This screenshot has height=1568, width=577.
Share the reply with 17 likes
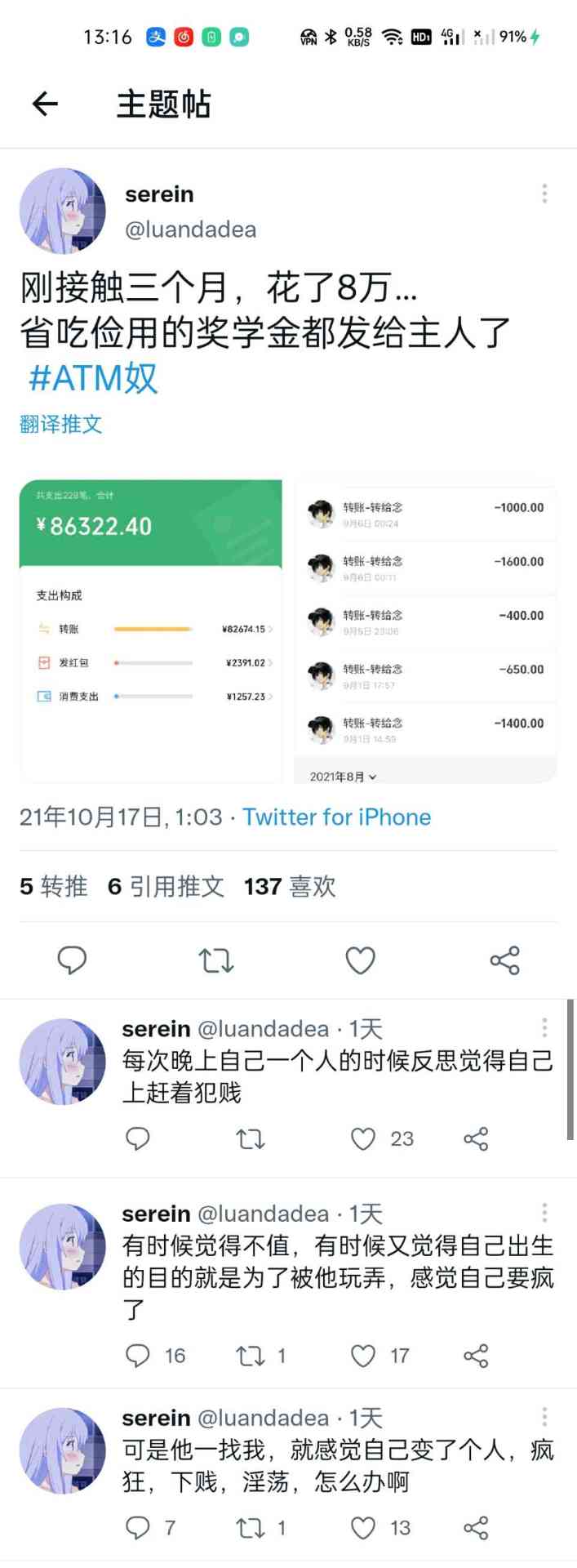click(x=476, y=1356)
